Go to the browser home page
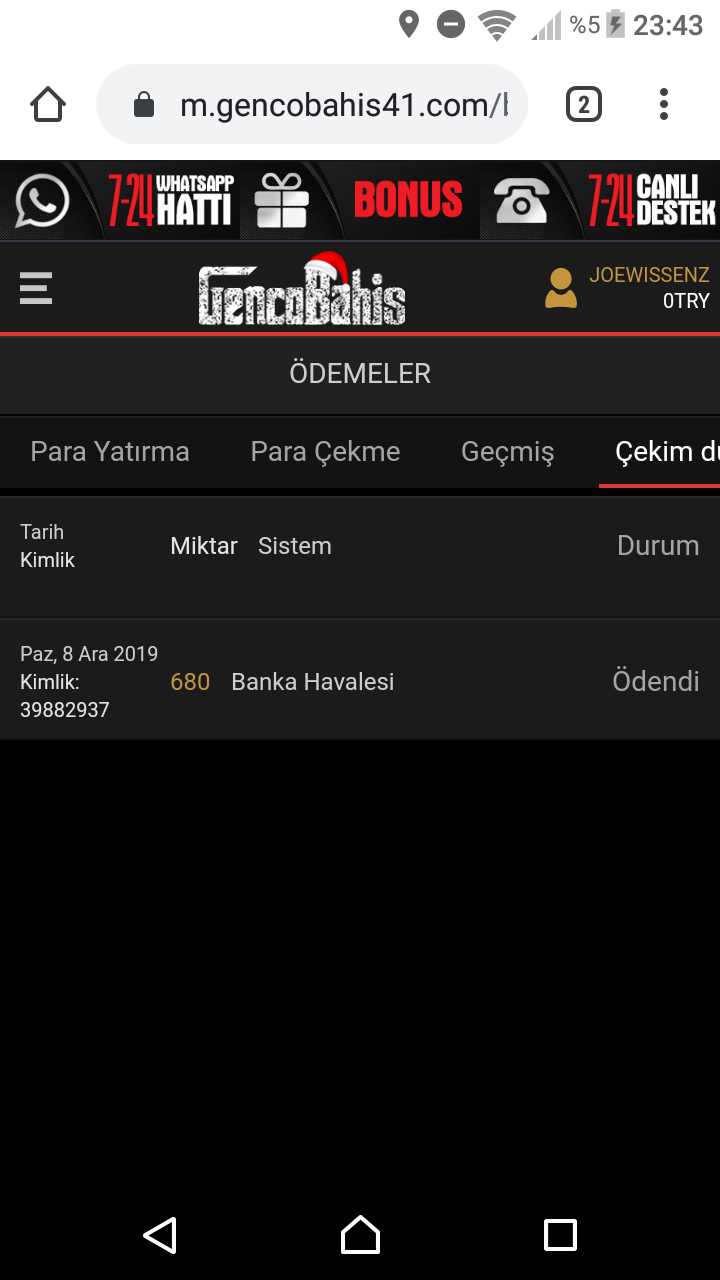Screen dimensions: 720x1280 click(48, 105)
